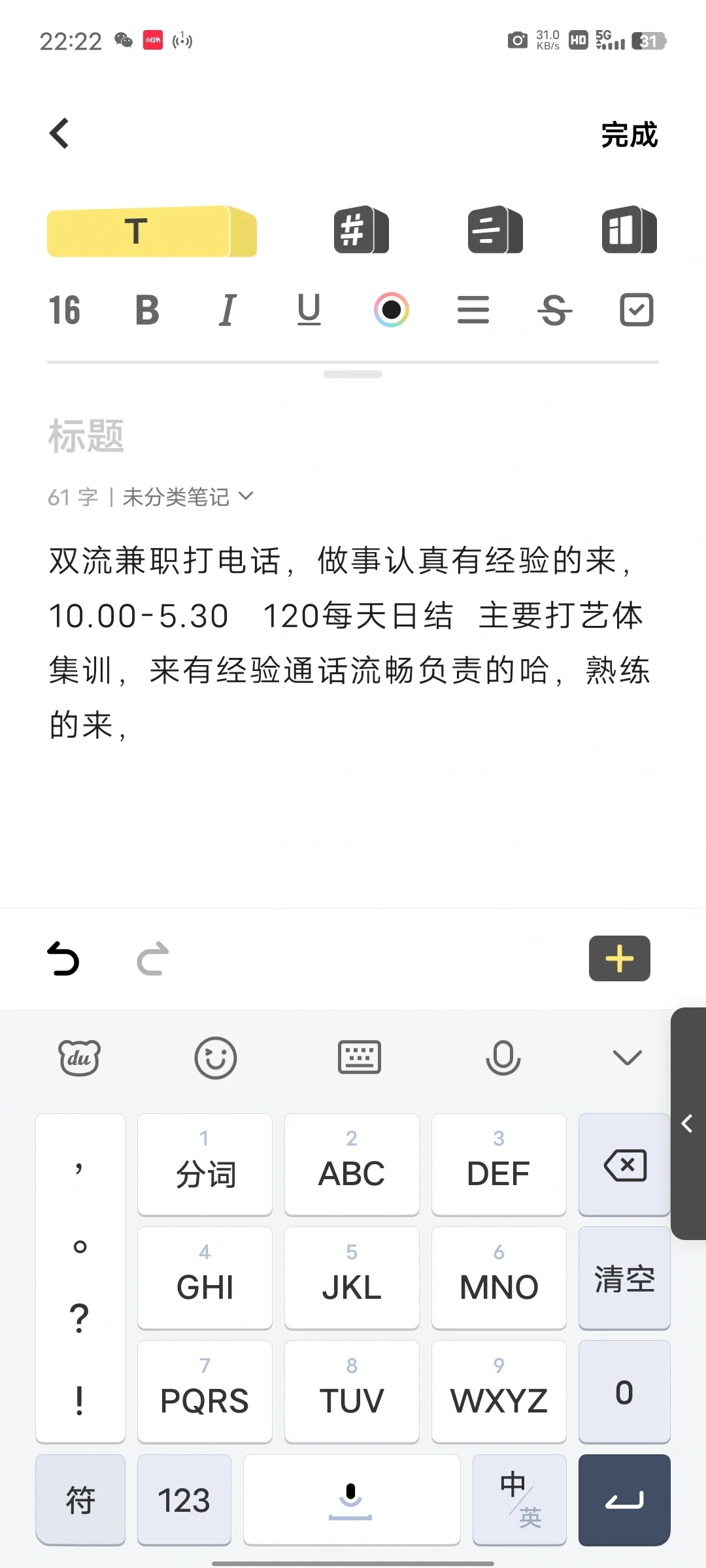Underline the text
This screenshot has height=1568, width=706.
click(x=309, y=310)
